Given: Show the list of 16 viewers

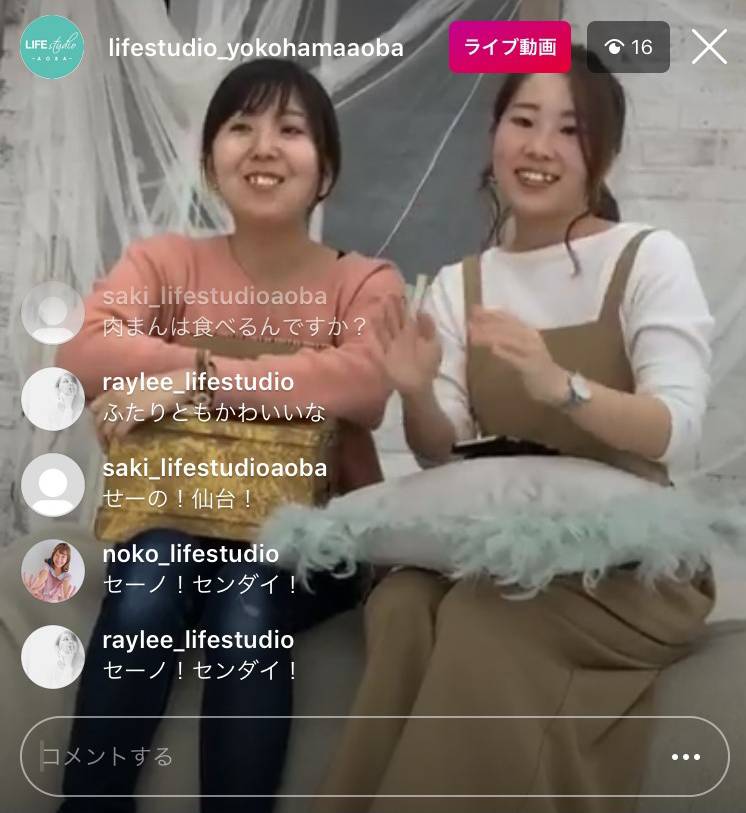Looking at the screenshot, I should [628, 47].
